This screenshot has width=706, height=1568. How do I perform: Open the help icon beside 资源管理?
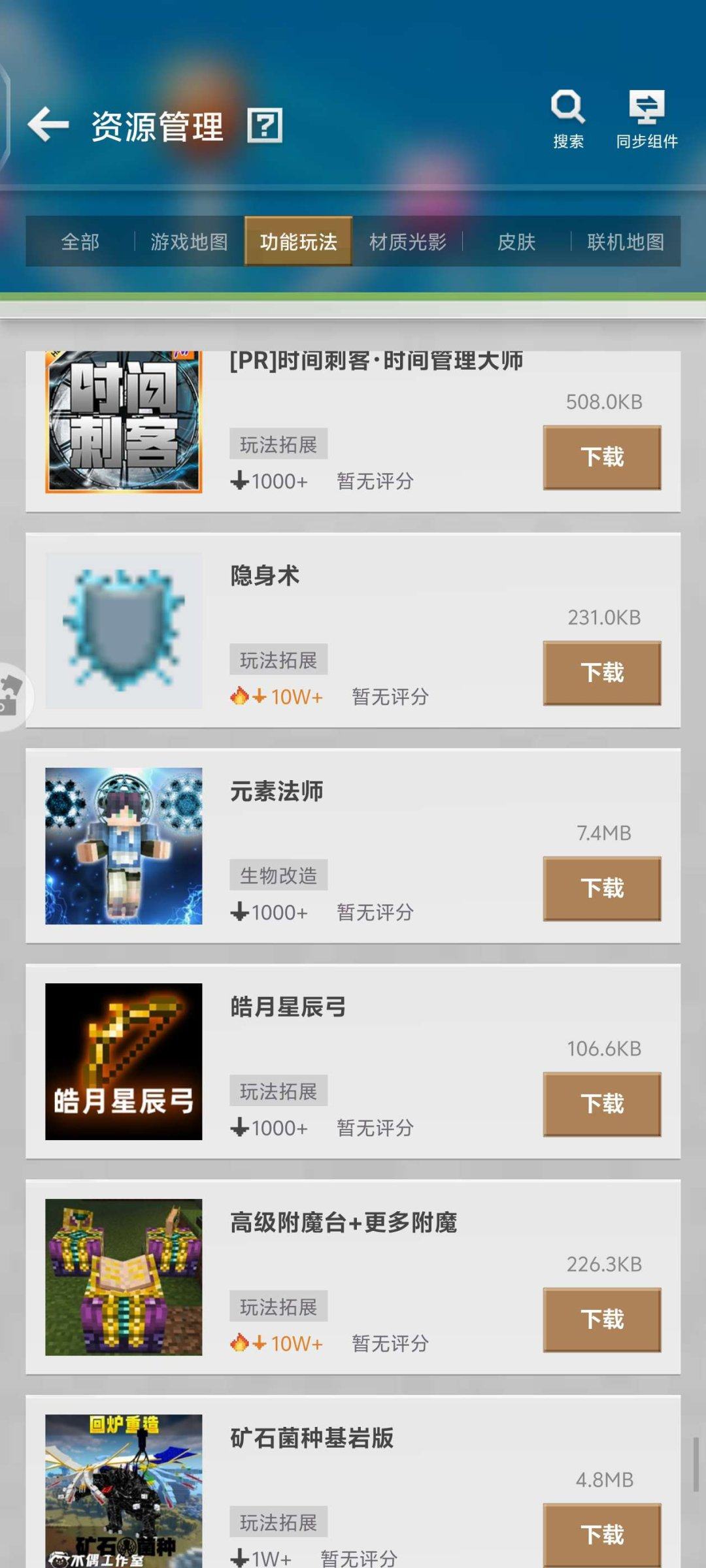click(x=264, y=125)
